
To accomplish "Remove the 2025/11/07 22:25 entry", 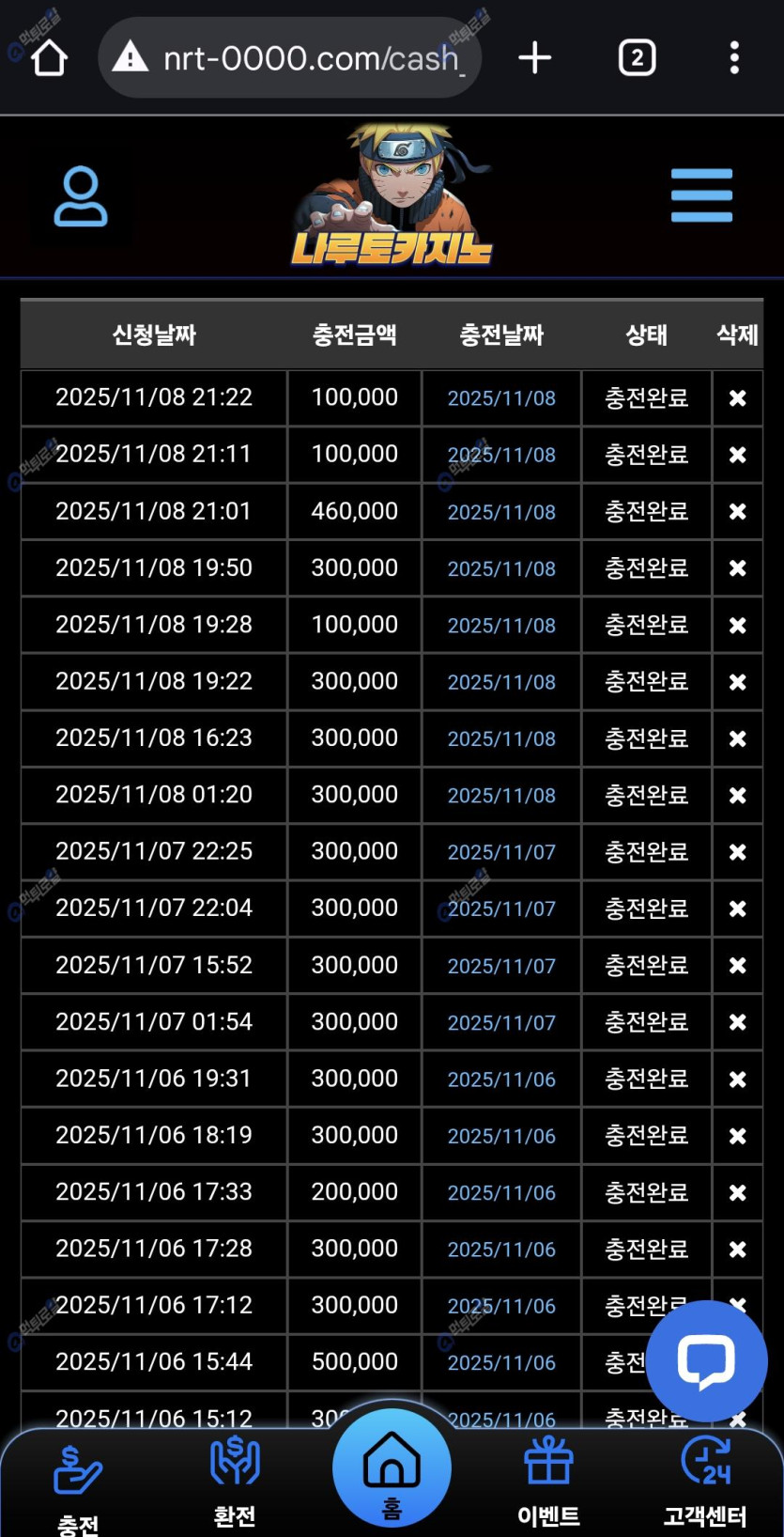I will pos(738,852).
